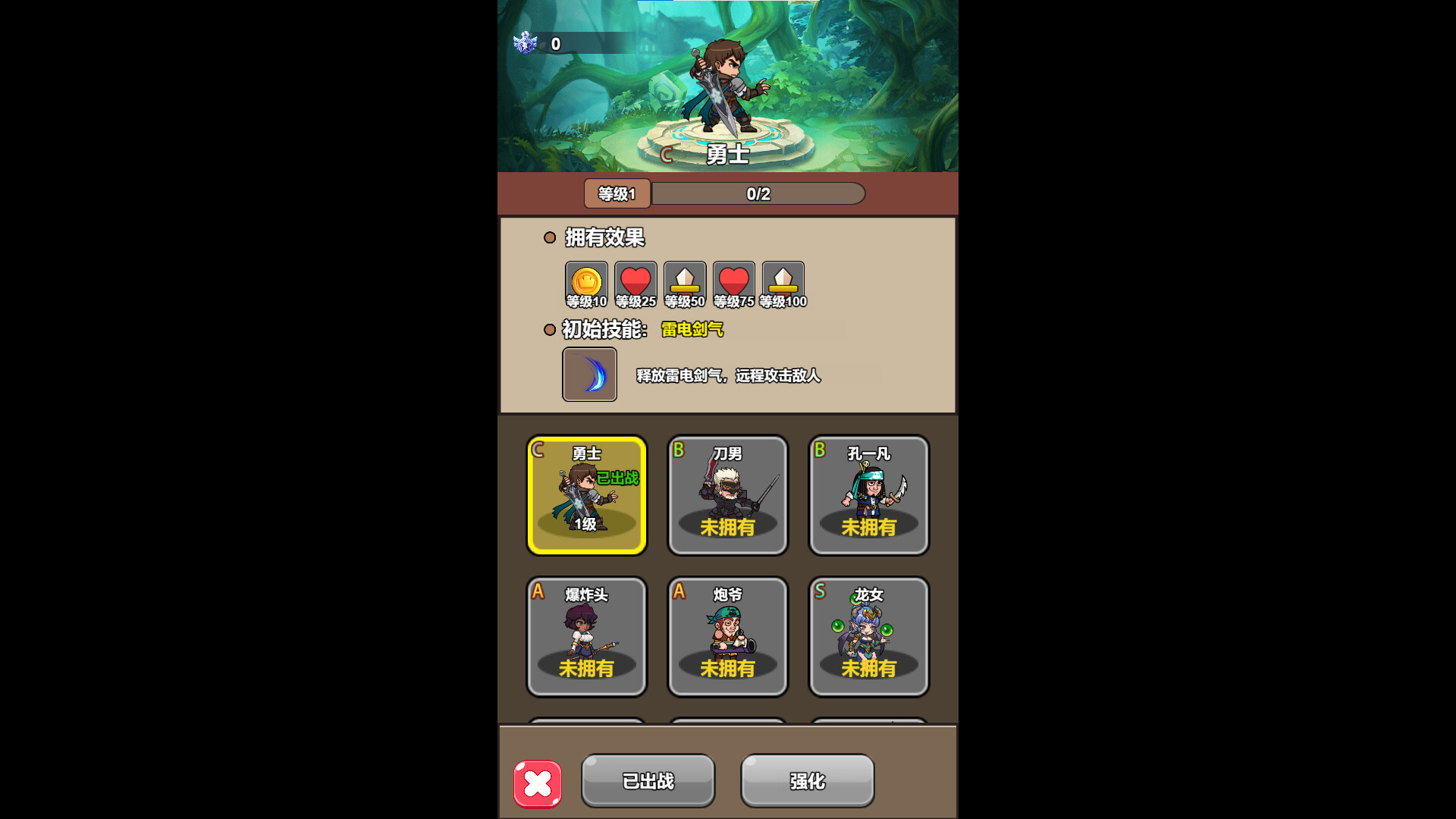View the 等级50 attack effect icon
This screenshot has width=1456, height=819.
685,284
